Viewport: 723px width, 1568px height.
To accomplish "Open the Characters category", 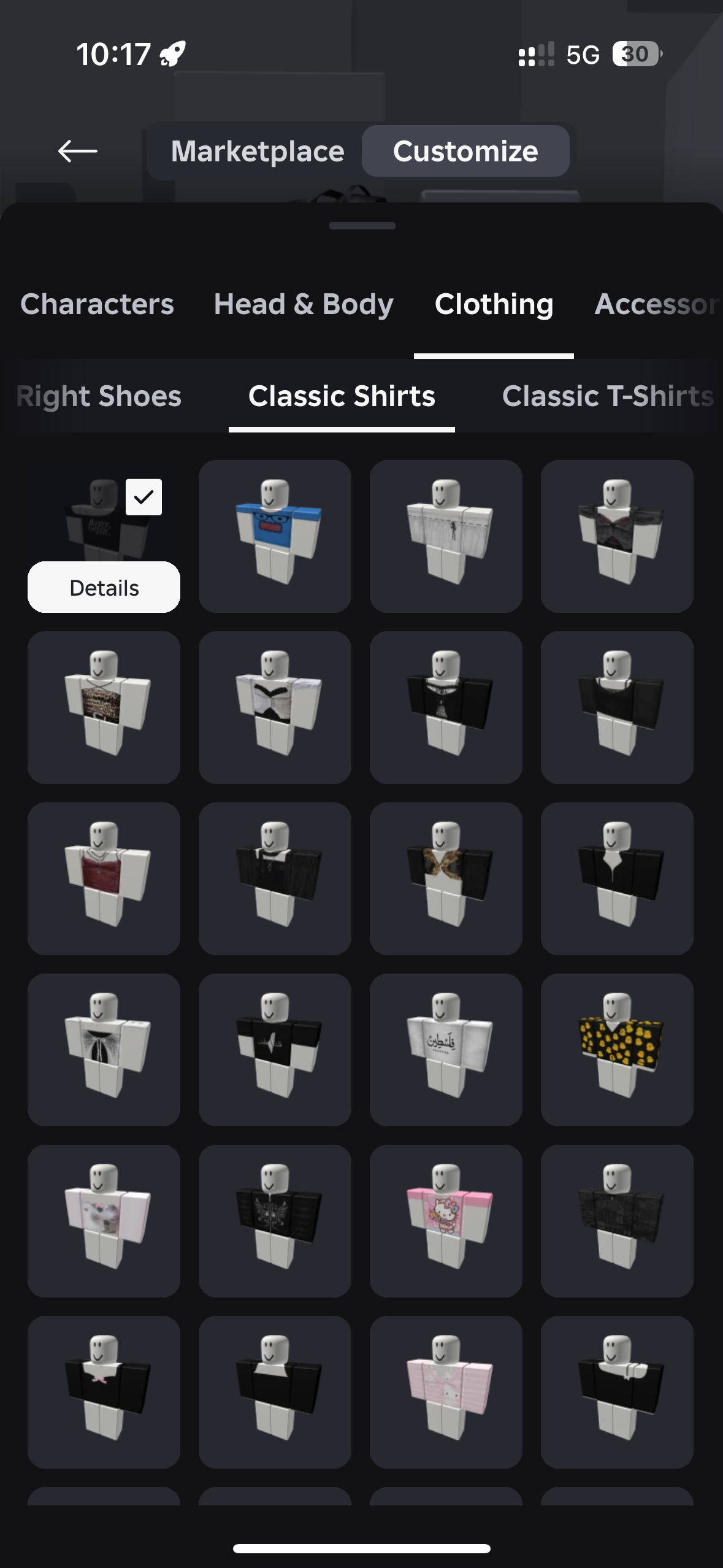I will point(97,304).
